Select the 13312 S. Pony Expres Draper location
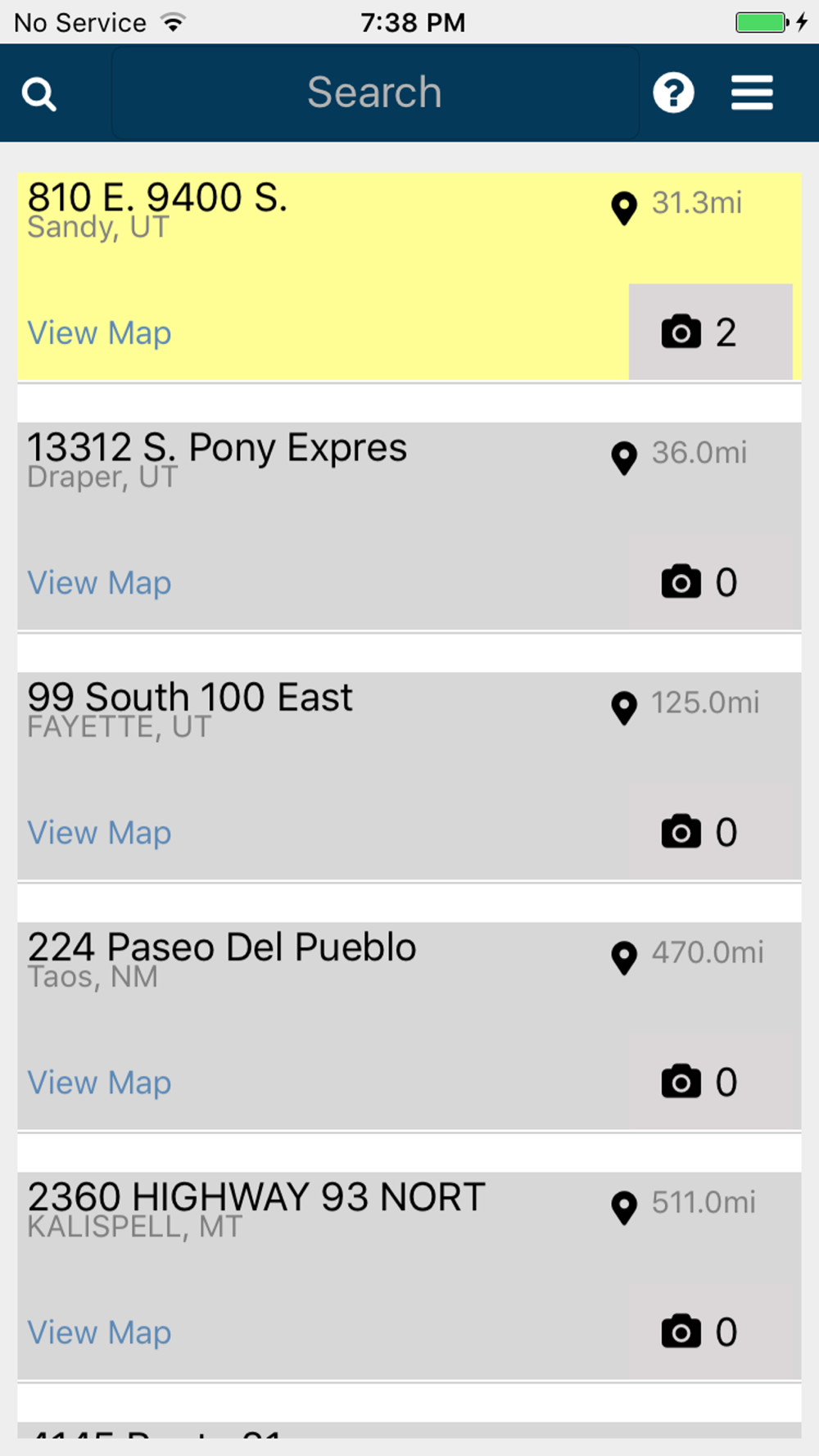Viewport: 819px width, 1456px height. pos(409,527)
